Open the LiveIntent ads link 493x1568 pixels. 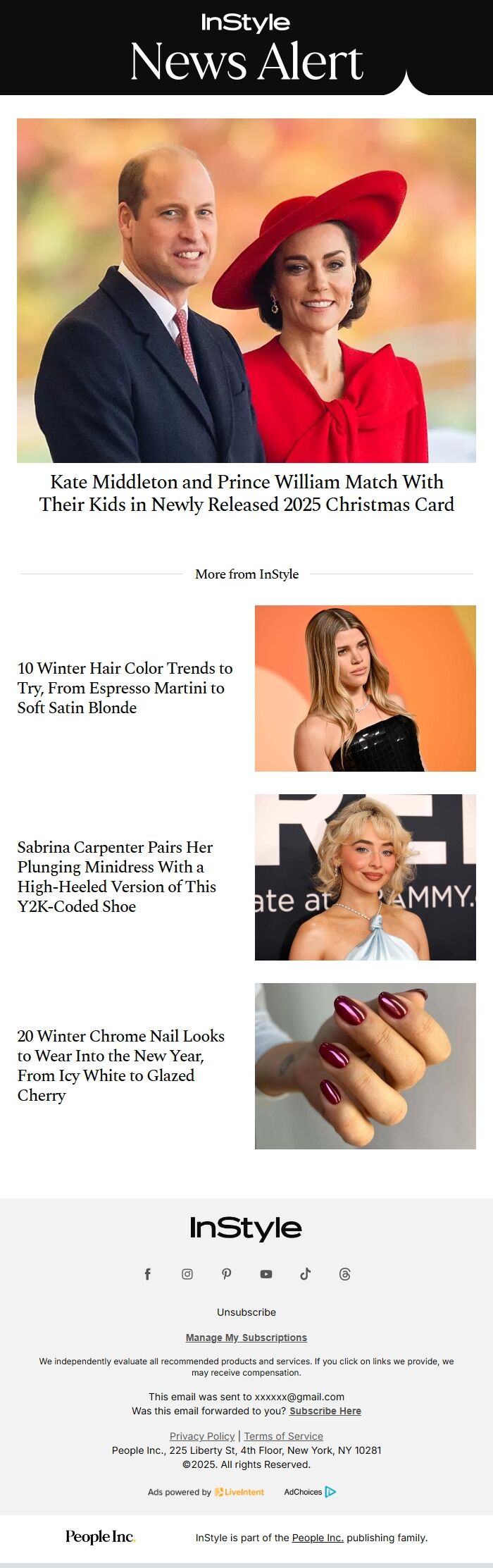[239, 1491]
